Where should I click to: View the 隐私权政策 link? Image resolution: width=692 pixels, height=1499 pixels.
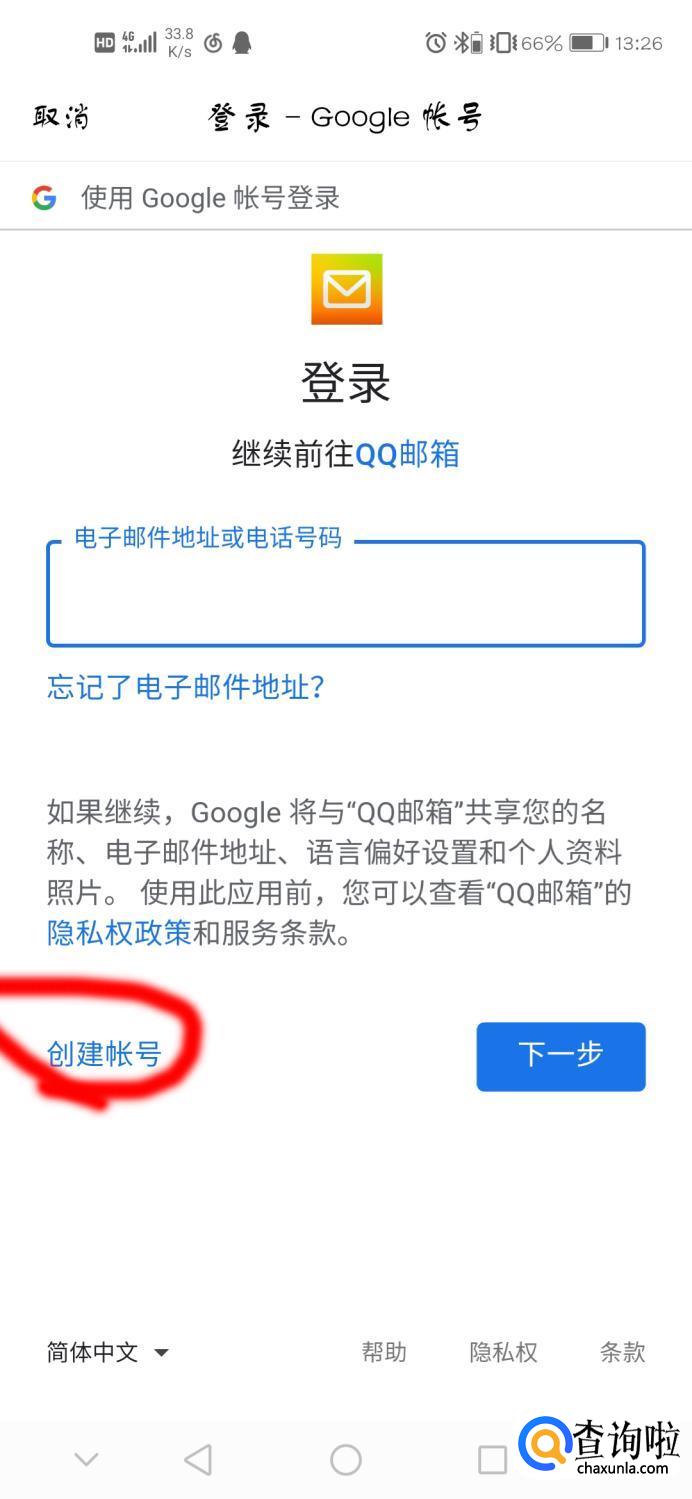118,933
